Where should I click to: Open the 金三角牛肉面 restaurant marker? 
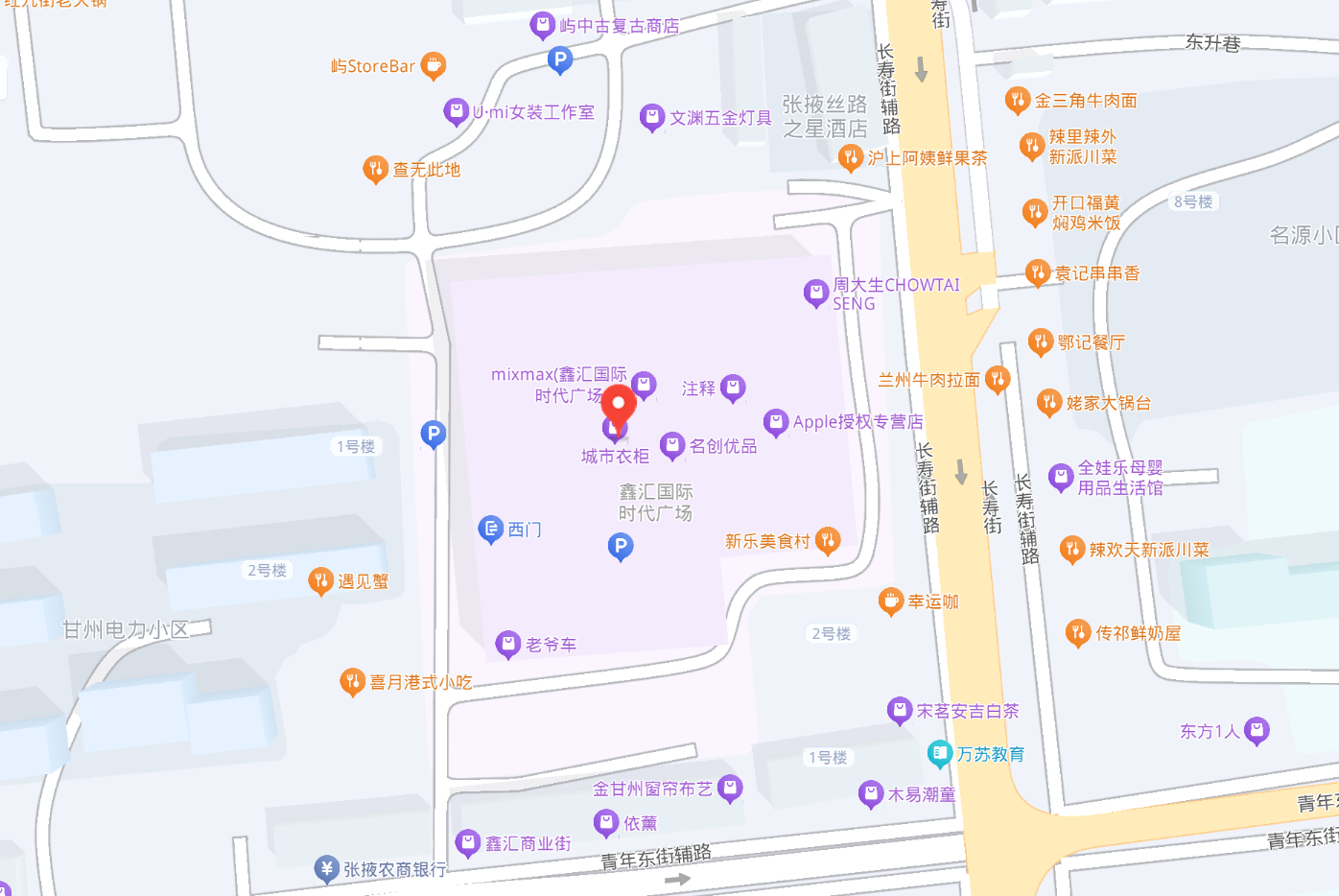(x=1018, y=100)
